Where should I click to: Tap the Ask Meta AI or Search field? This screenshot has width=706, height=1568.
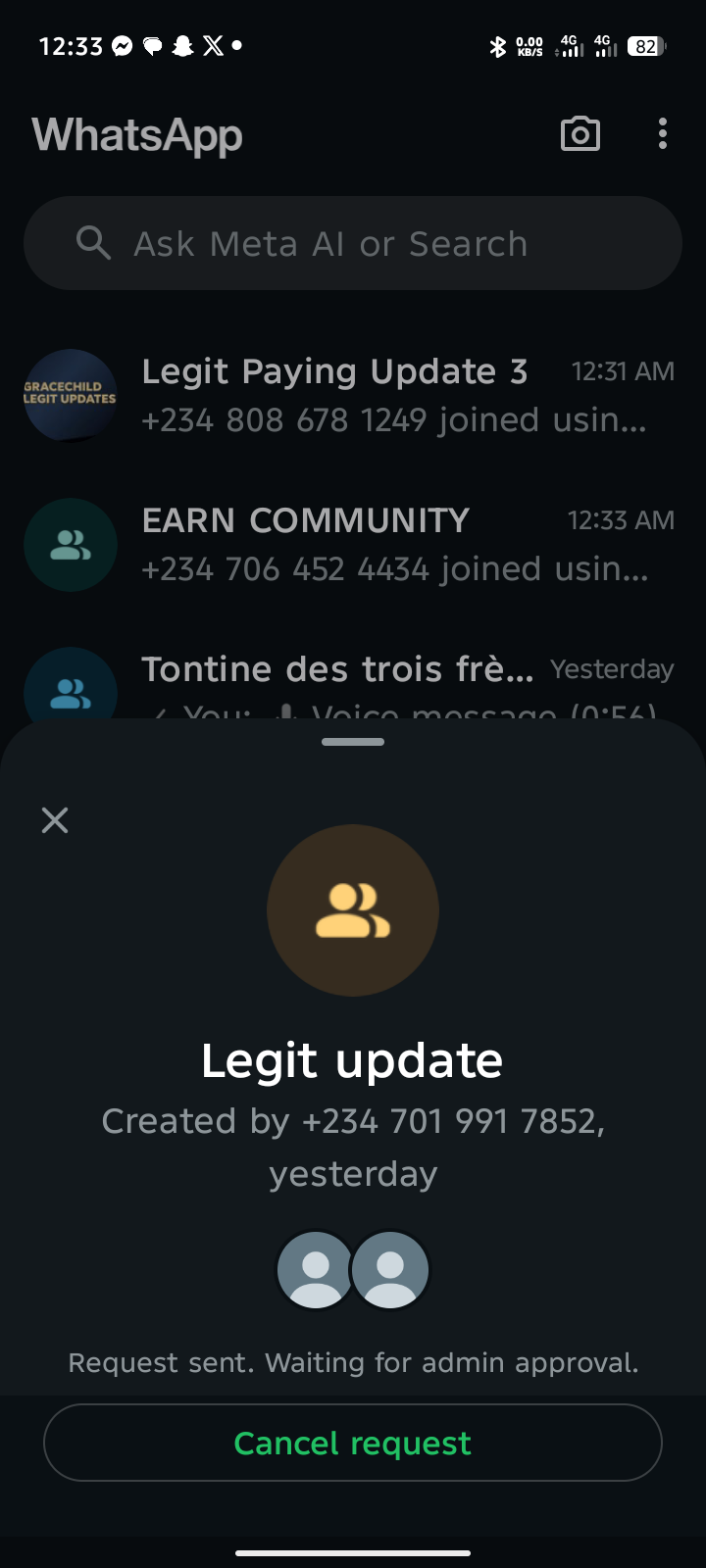(353, 243)
